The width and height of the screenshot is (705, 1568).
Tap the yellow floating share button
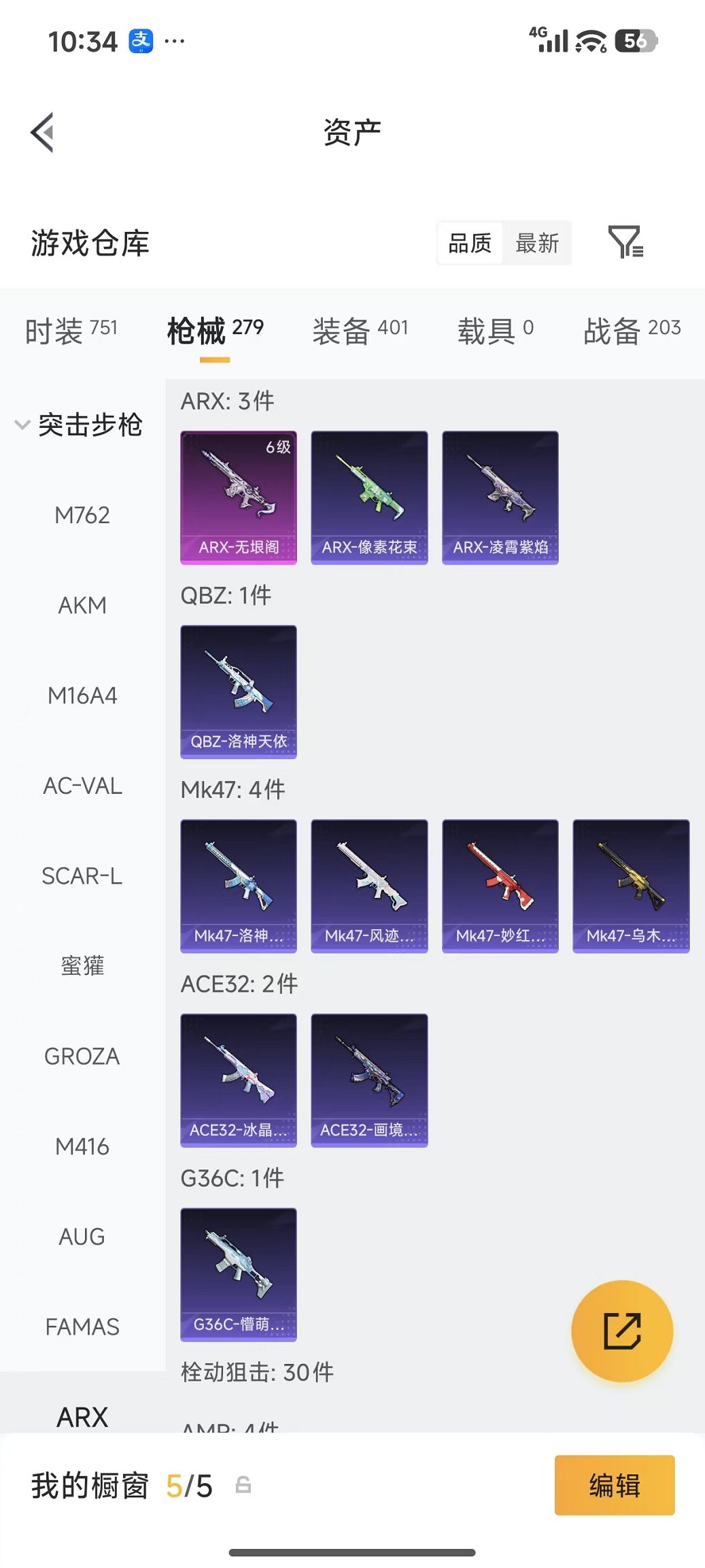pos(622,1331)
